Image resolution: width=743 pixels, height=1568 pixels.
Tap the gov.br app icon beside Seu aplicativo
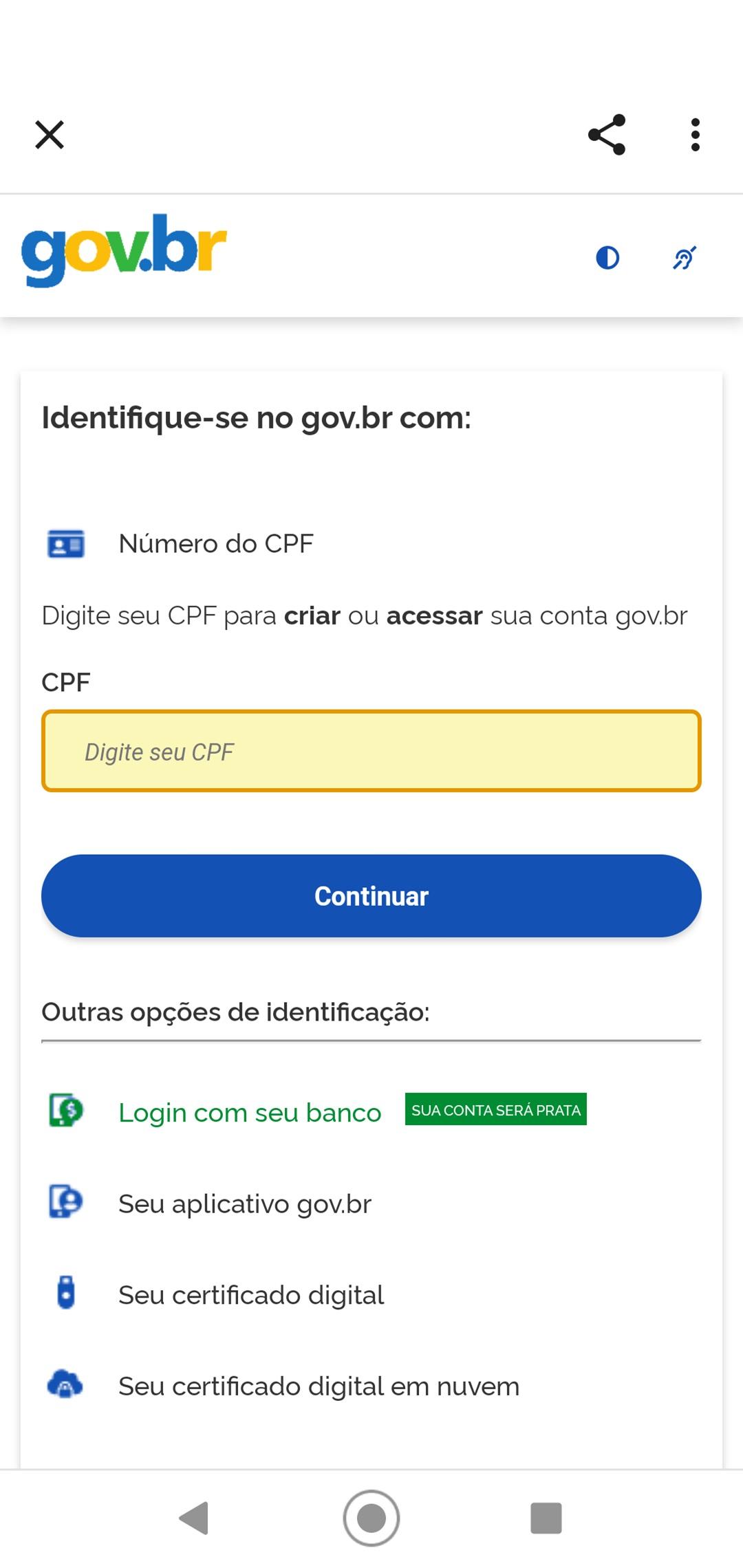click(65, 1203)
